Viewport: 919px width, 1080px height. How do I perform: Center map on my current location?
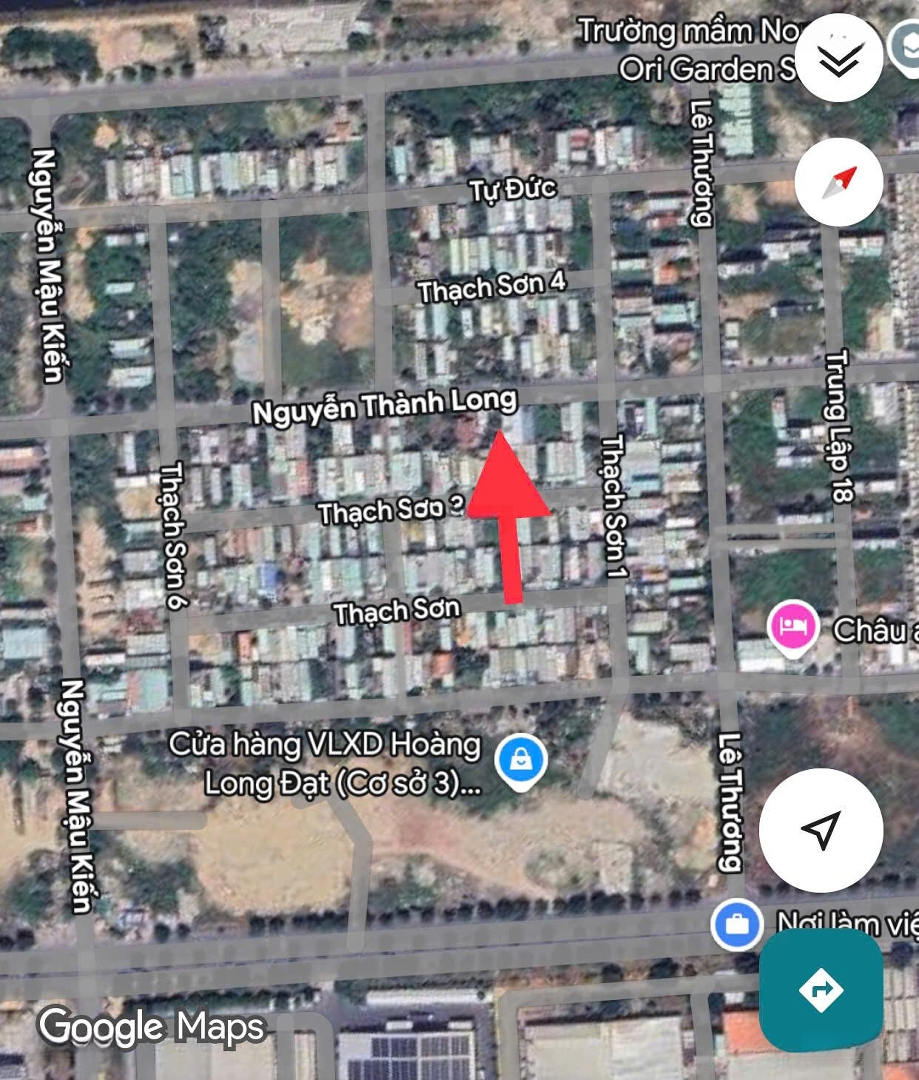coord(821,830)
